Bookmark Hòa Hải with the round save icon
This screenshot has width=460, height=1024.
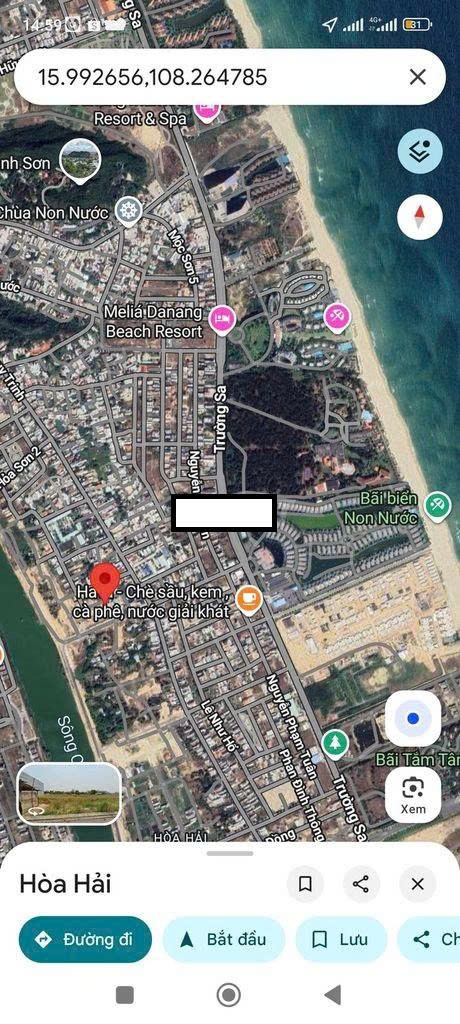pyautogui.click(x=305, y=884)
